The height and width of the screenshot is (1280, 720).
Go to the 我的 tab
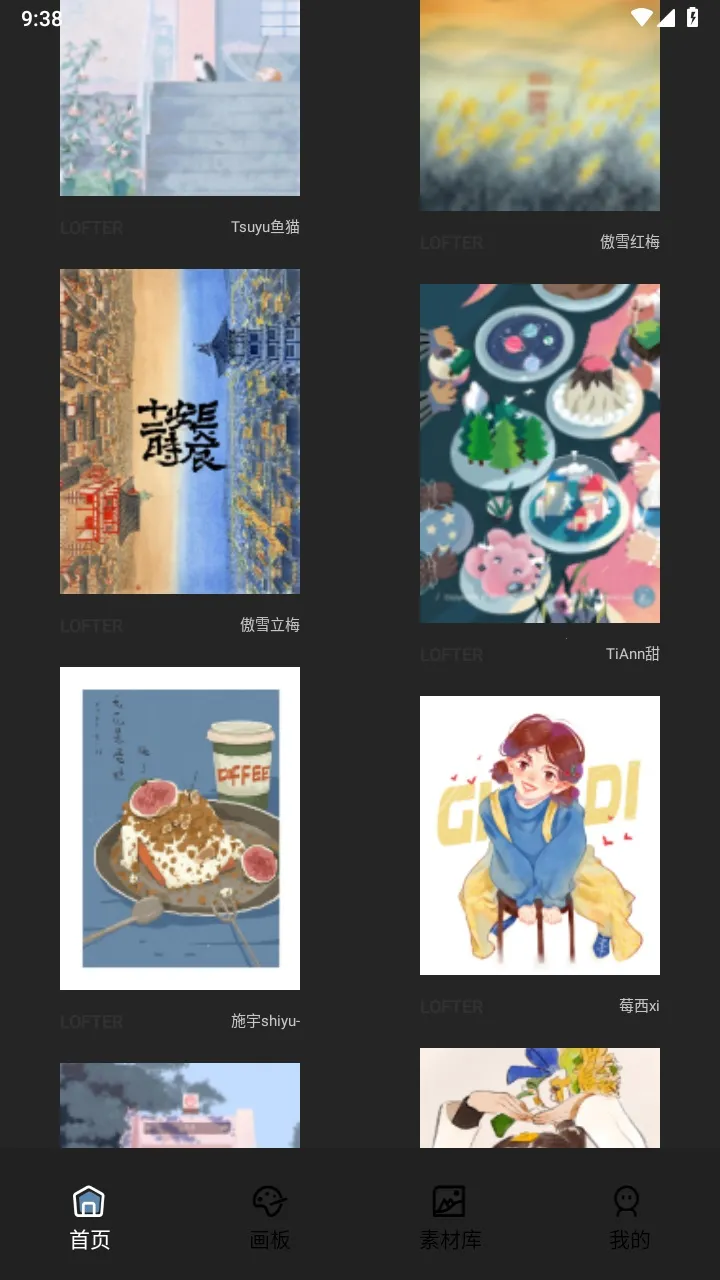(629, 1217)
